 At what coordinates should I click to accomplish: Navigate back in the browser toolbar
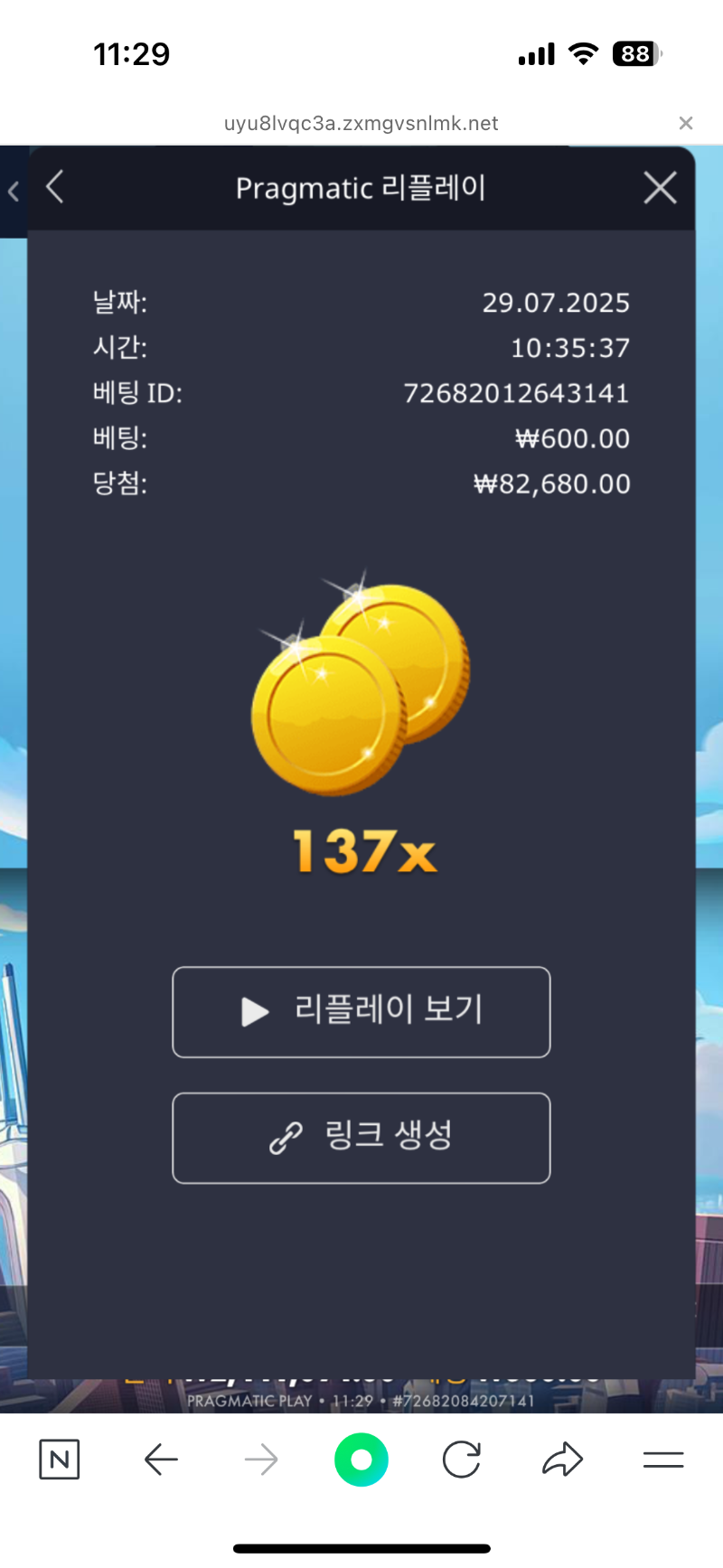point(161,1460)
